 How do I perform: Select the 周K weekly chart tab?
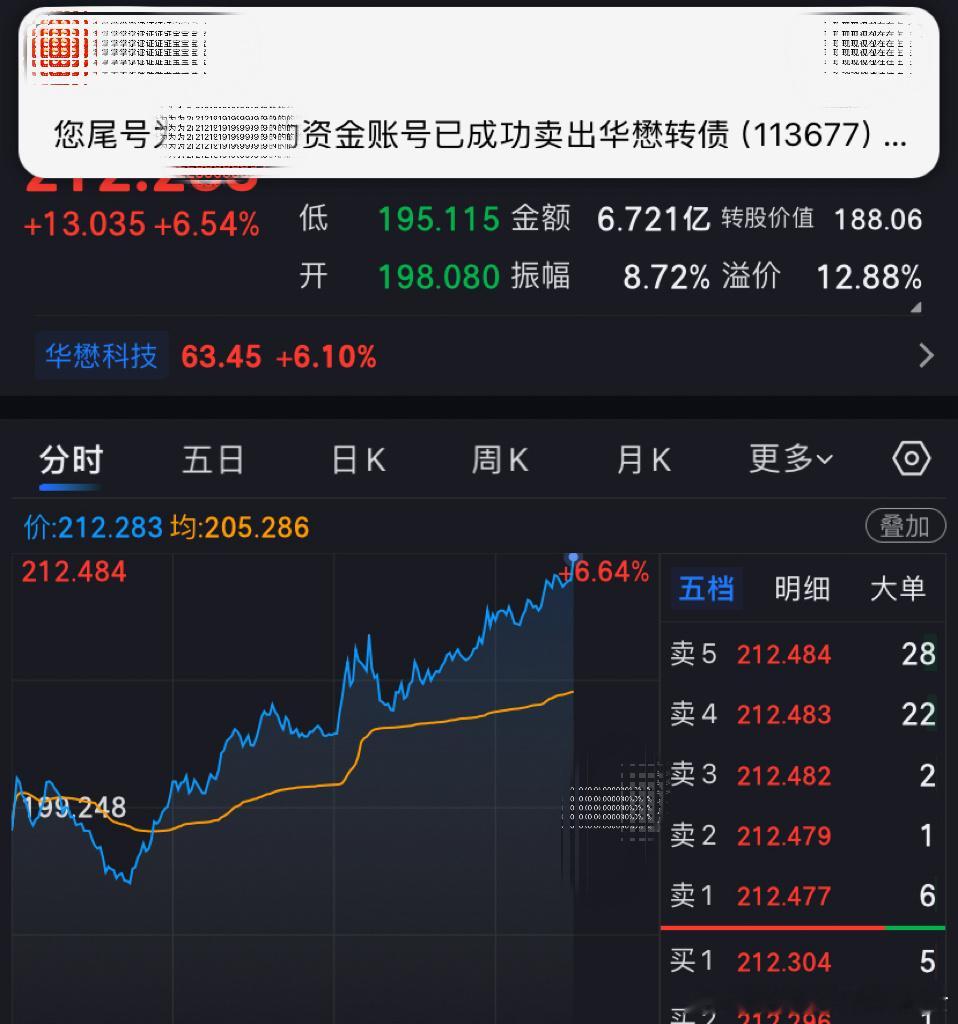(499, 459)
